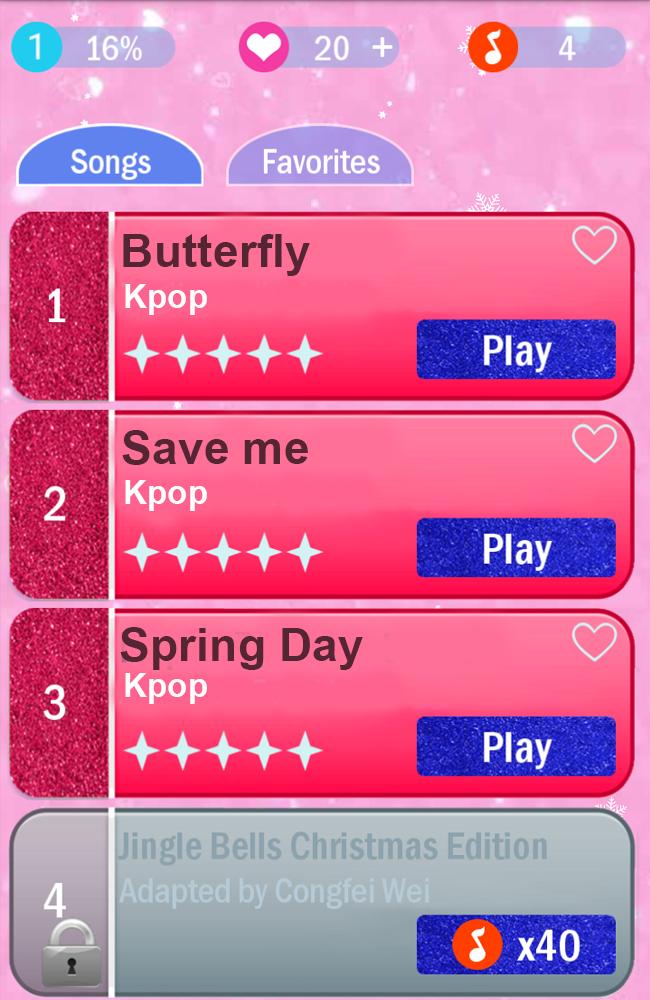Viewport: 650px width, 1000px height.
Task: Add more hearts with the plus button
Action: 382,47
